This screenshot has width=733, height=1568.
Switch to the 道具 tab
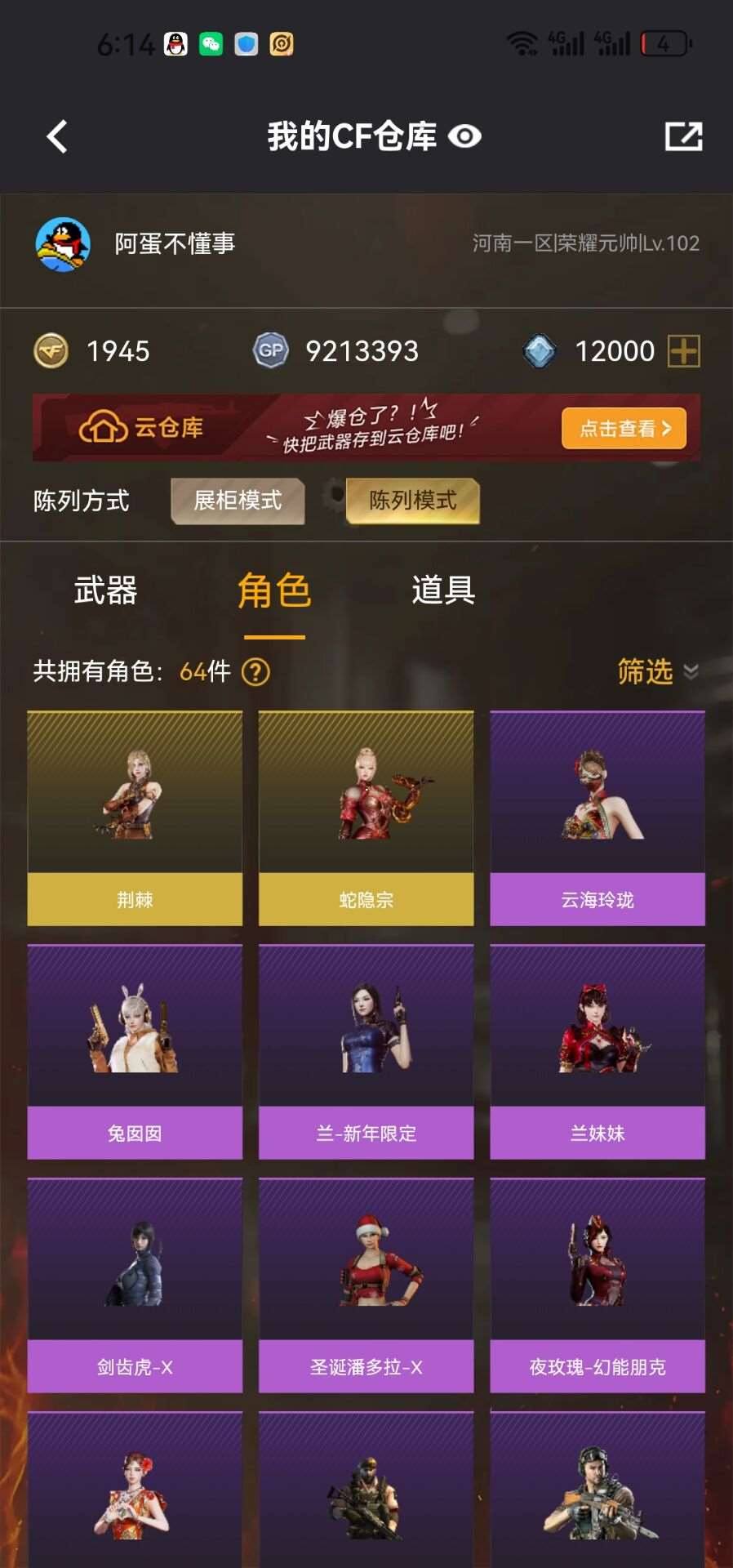(x=443, y=590)
